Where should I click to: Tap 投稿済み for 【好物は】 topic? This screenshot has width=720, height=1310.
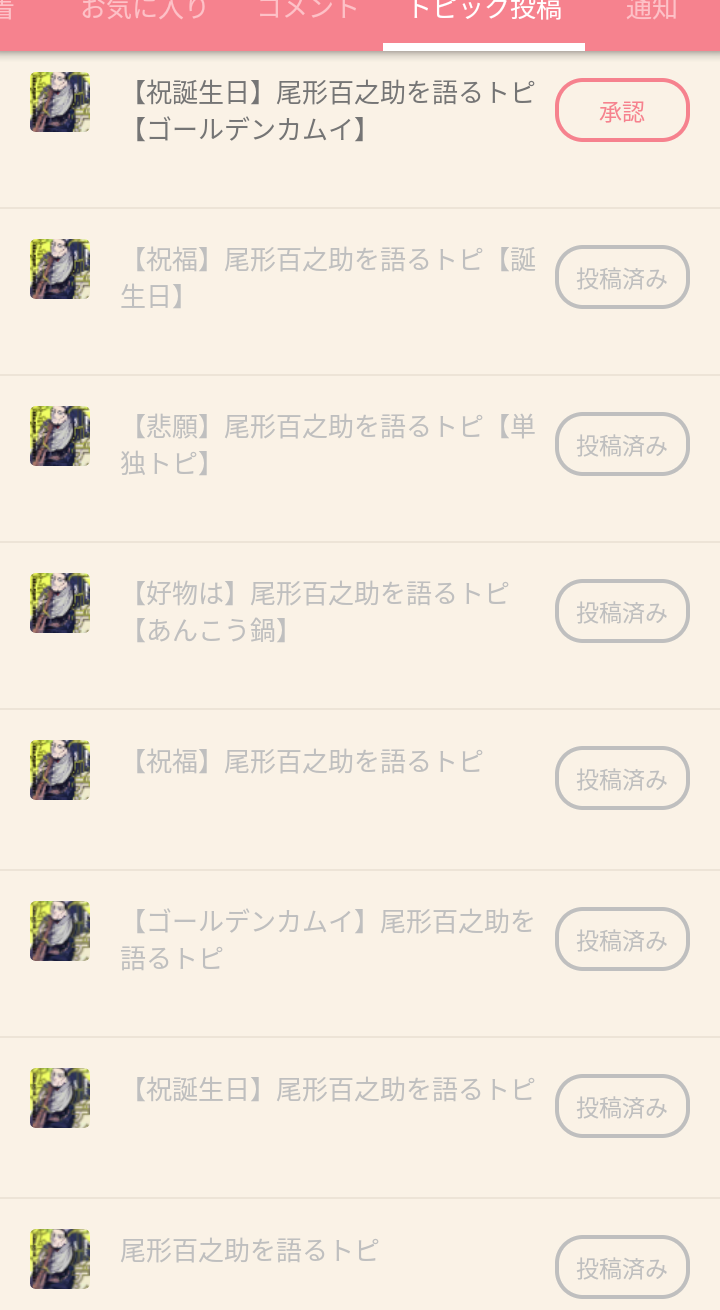[622, 611]
